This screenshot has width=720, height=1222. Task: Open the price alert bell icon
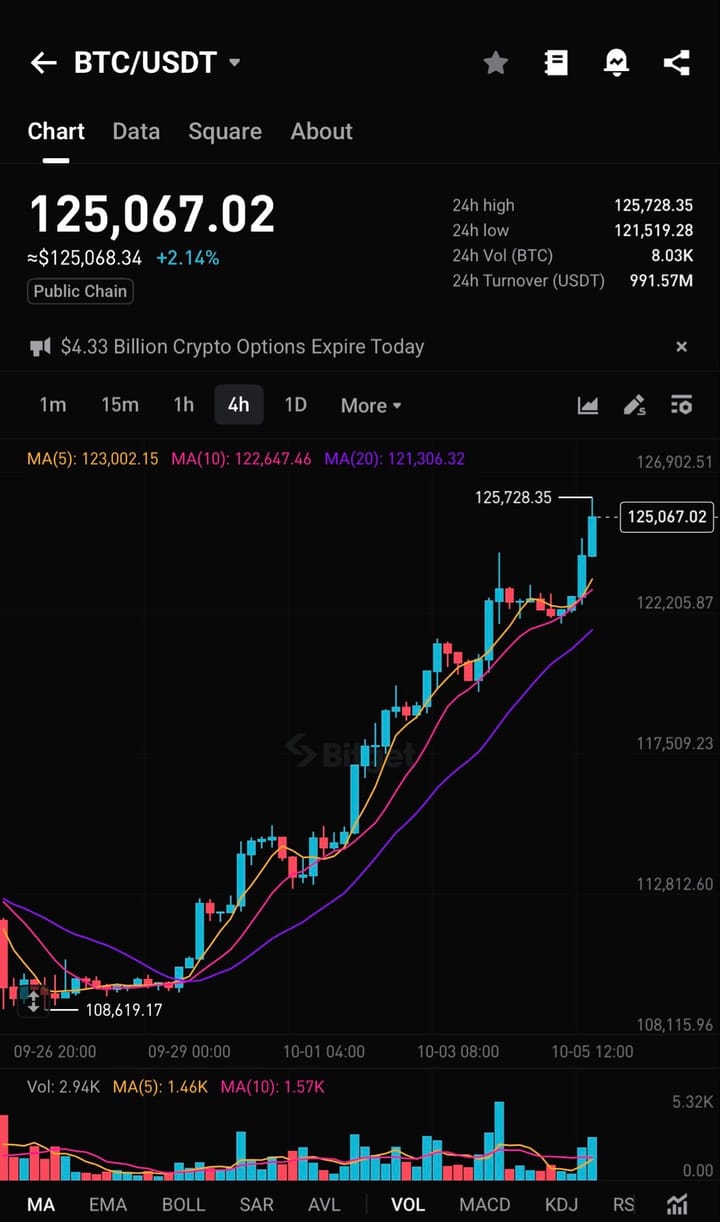(617, 62)
